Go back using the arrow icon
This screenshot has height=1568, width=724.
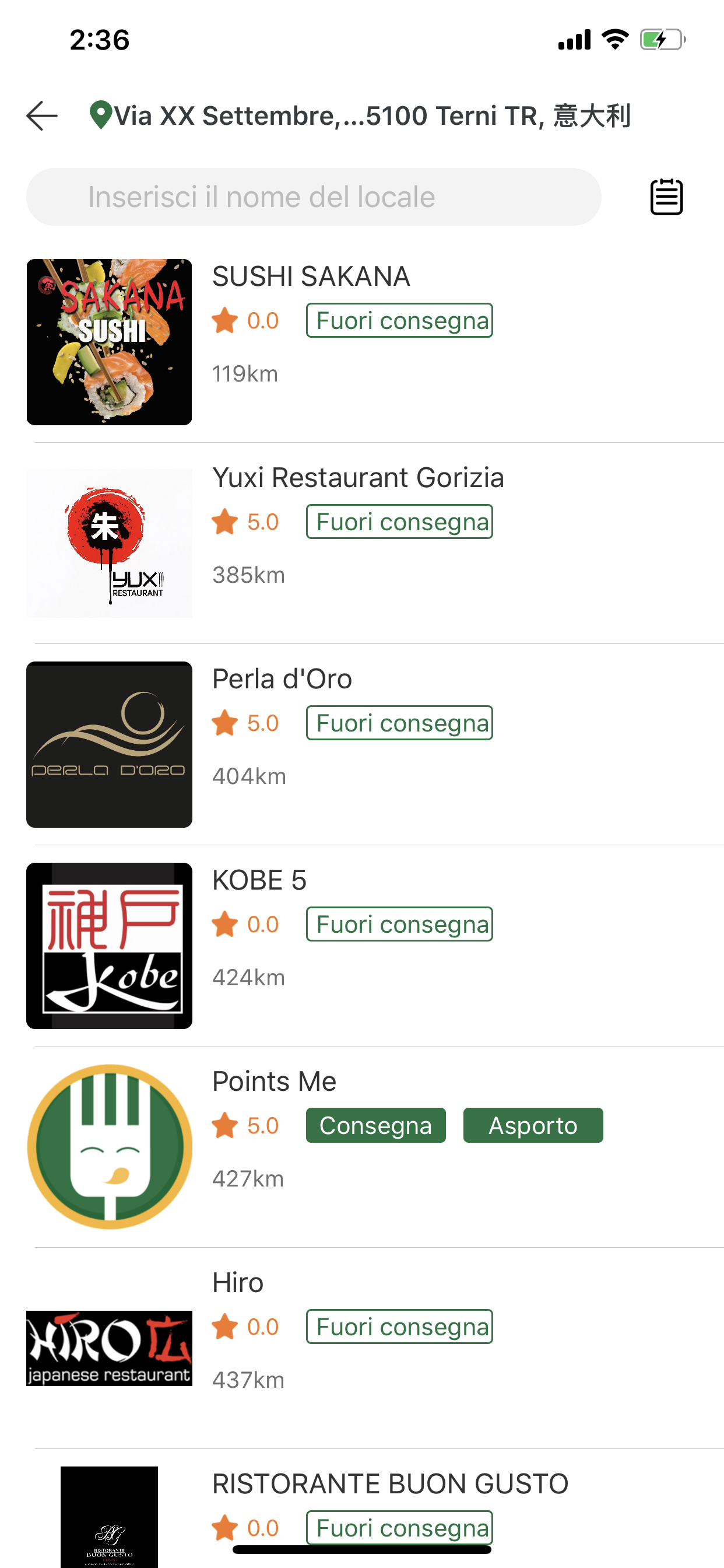pyautogui.click(x=42, y=116)
